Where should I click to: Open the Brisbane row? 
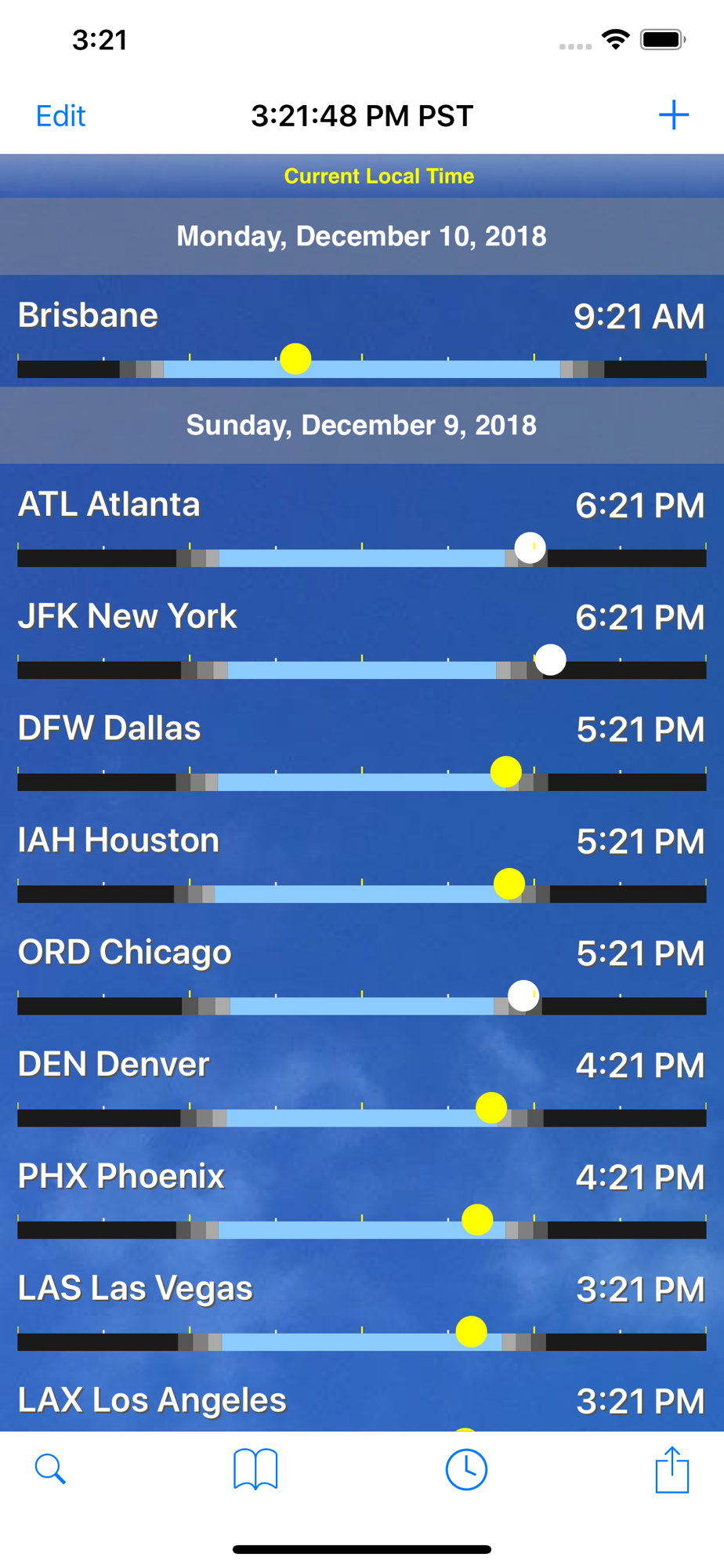tap(362, 331)
